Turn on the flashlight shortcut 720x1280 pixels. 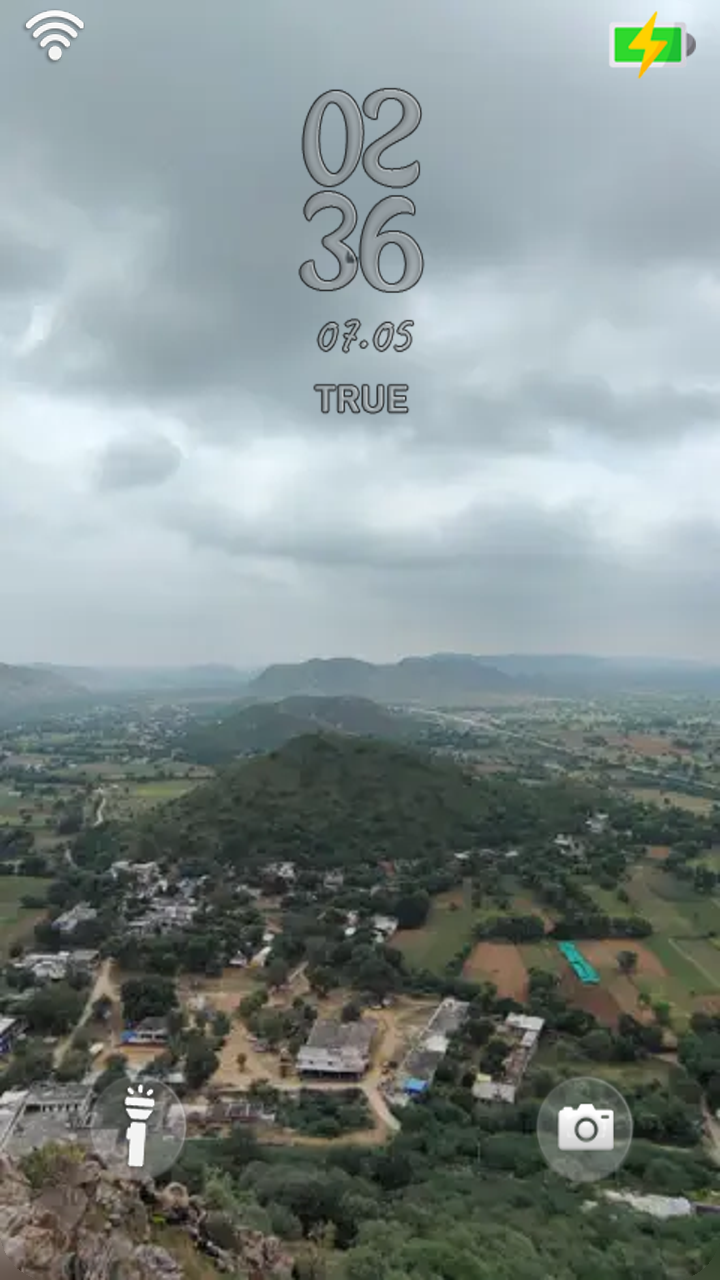click(138, 1126)
